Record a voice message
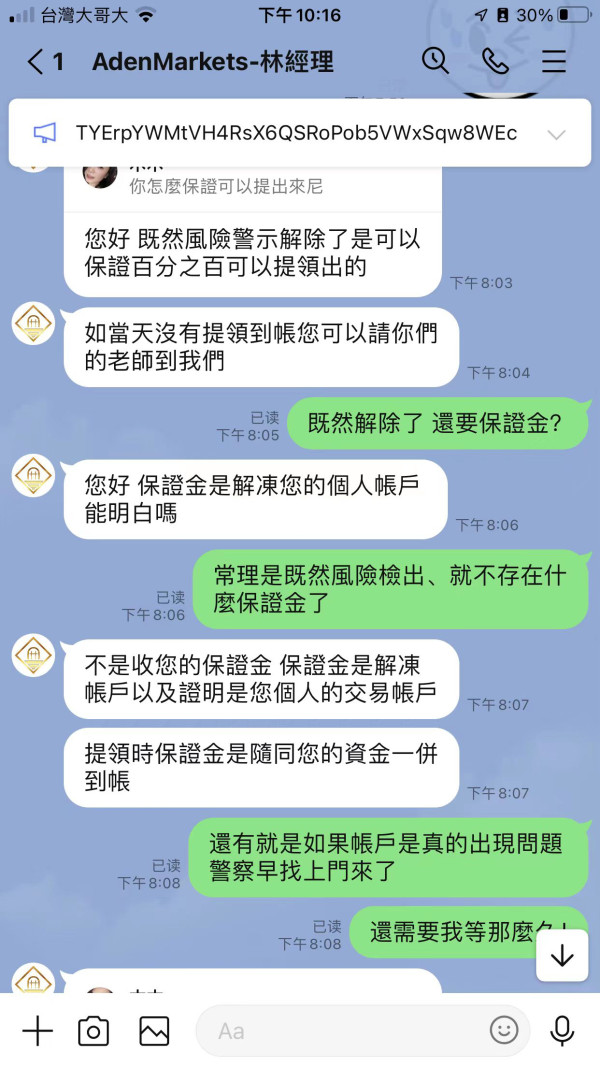The image size is (600, 1067). click(x=562, y=1031)
